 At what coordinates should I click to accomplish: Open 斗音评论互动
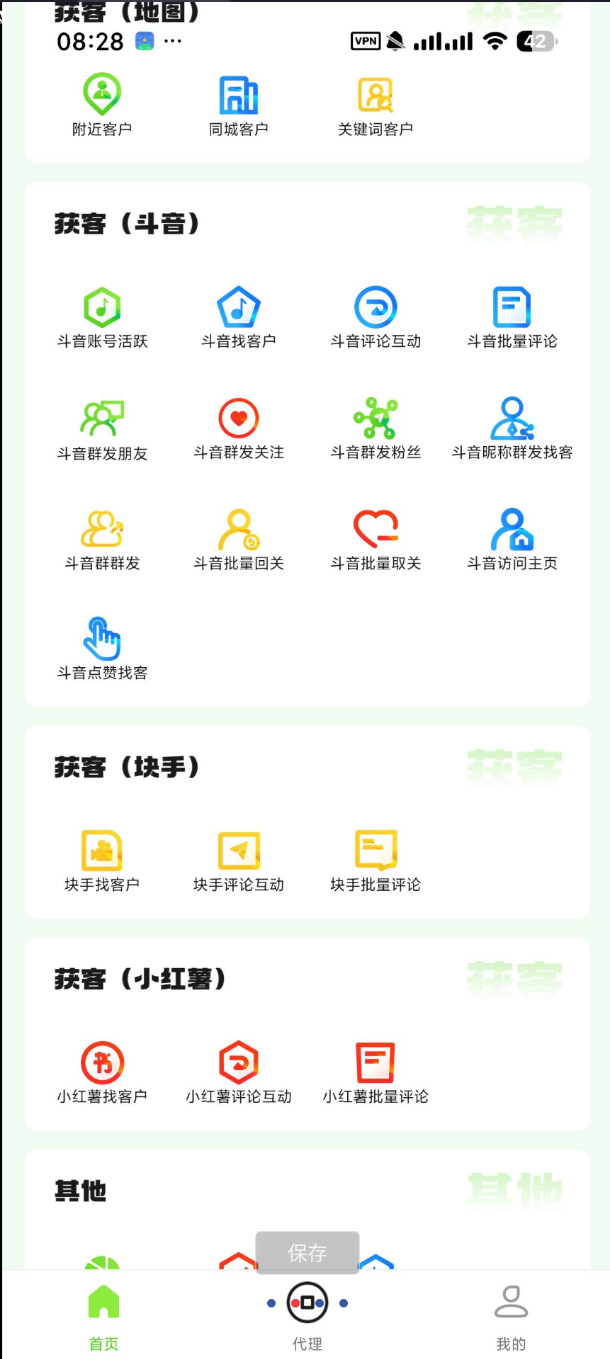(x=375, y=318)
